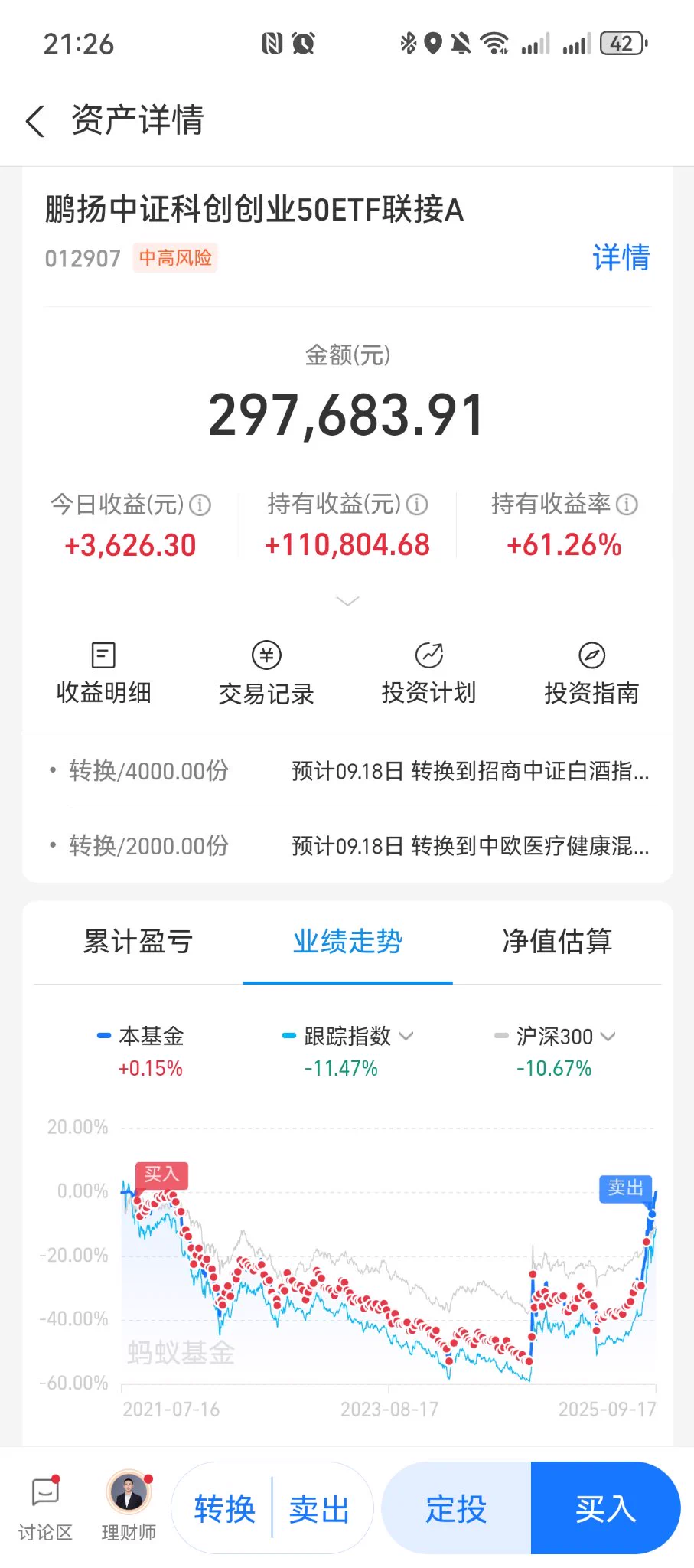
Task: Tap 卖出 to sell the fund
Action: pos(319,1509)
